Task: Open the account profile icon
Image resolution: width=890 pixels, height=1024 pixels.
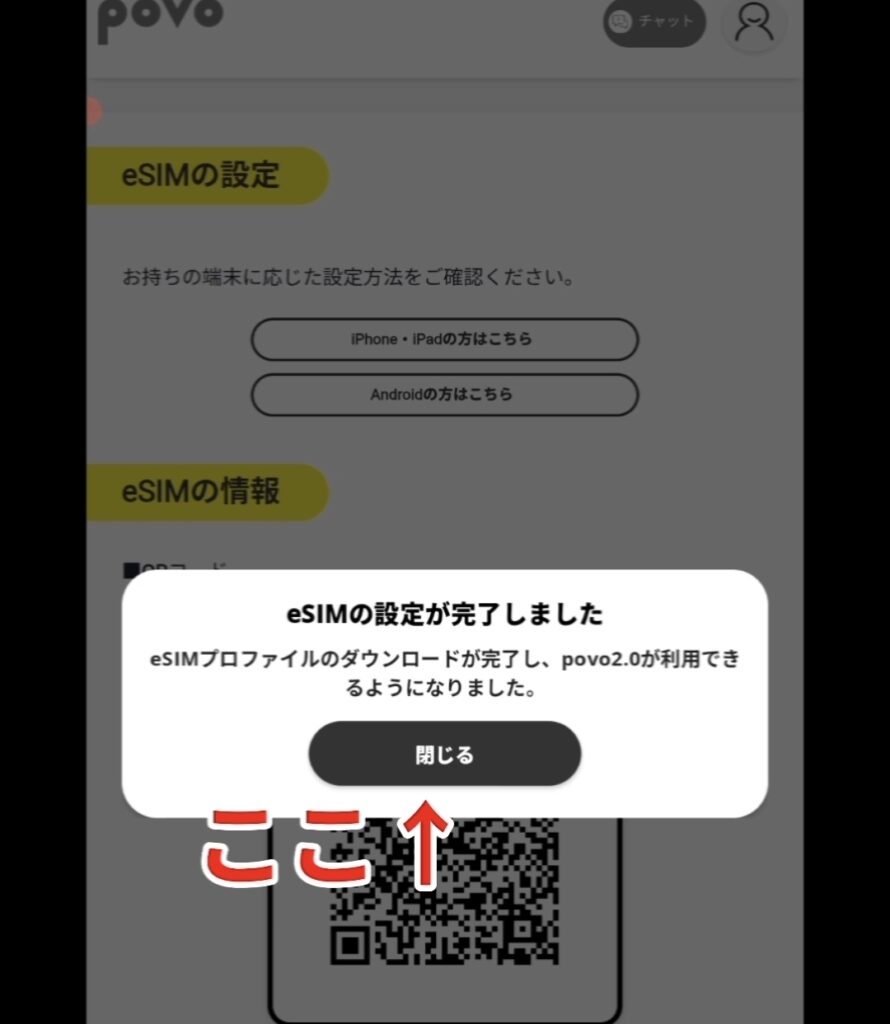Action: tap(753, 22)
